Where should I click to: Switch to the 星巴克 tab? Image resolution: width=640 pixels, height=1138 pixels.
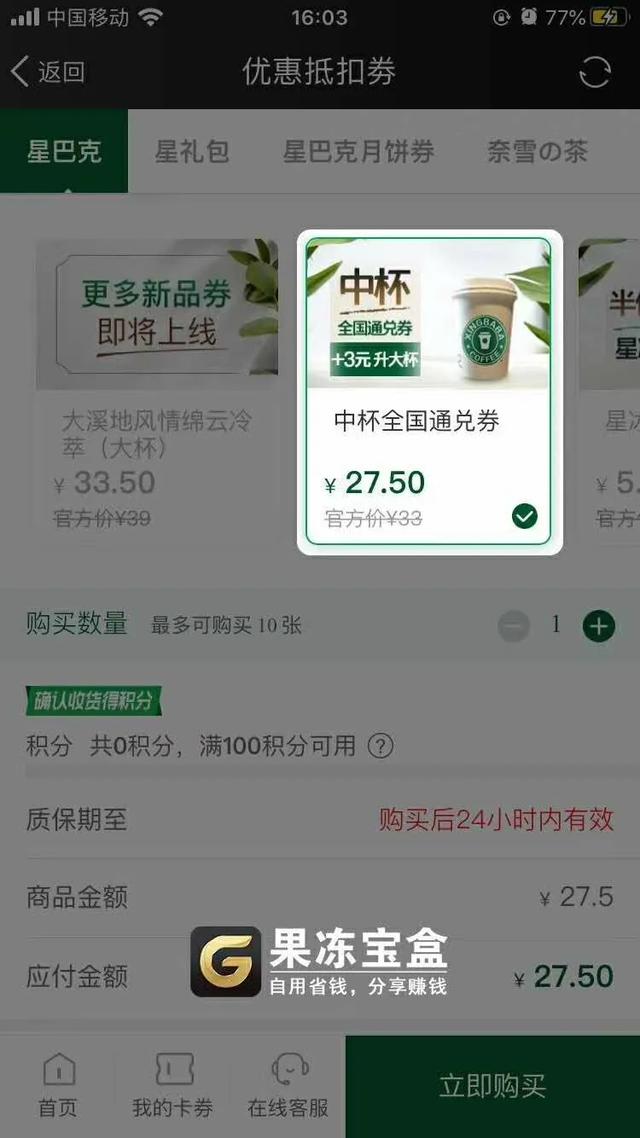point(64,152)
